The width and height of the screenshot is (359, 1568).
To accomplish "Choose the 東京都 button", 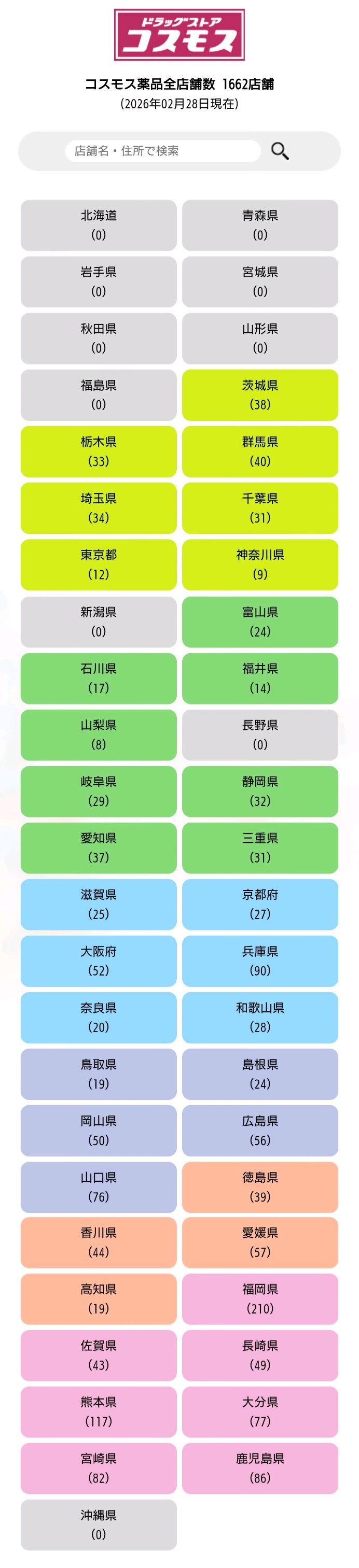I will click(x=98, y=564).
